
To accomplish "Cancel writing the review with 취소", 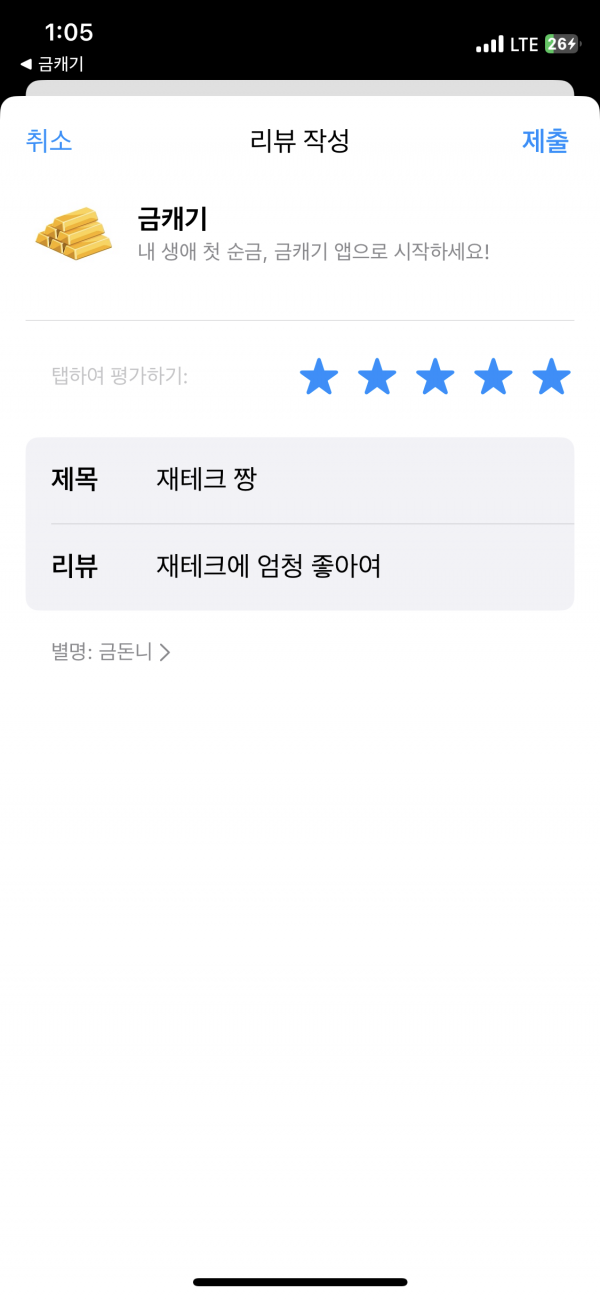I will coord(49,141).
